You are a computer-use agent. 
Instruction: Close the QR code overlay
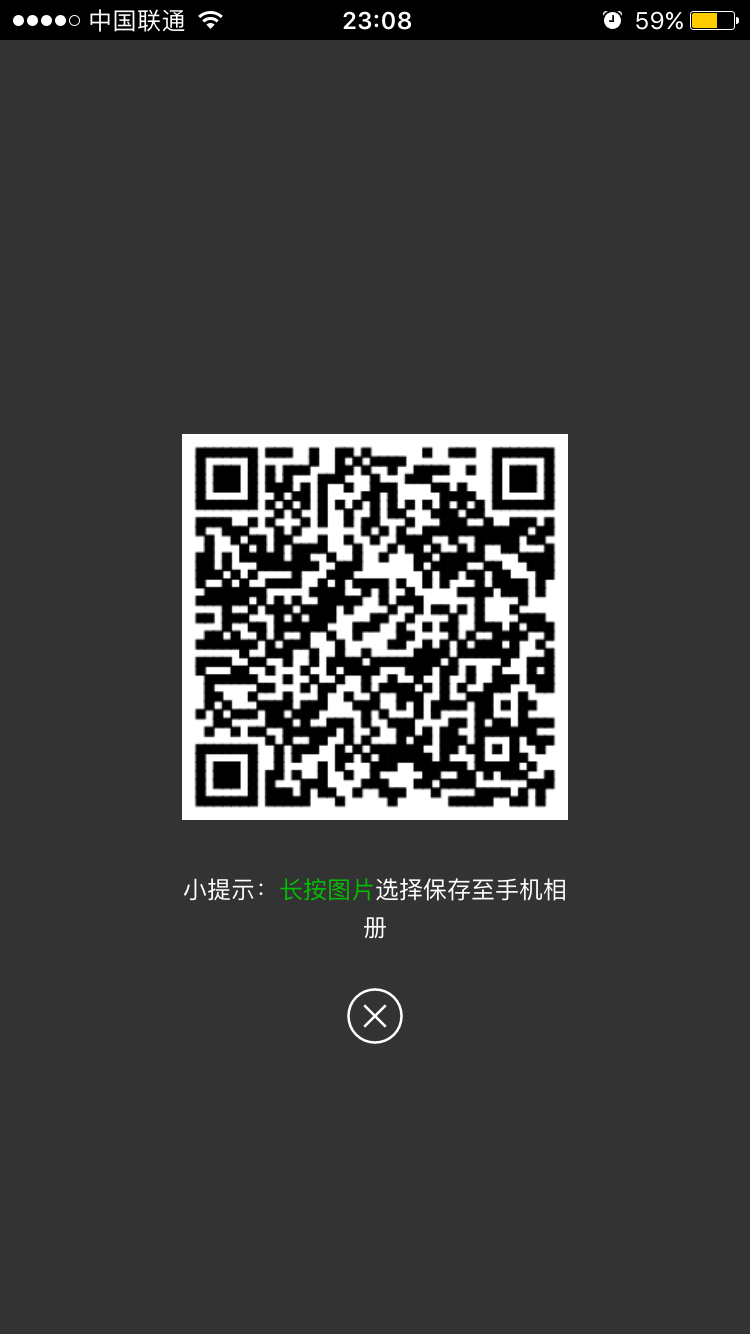(375, 1016)
